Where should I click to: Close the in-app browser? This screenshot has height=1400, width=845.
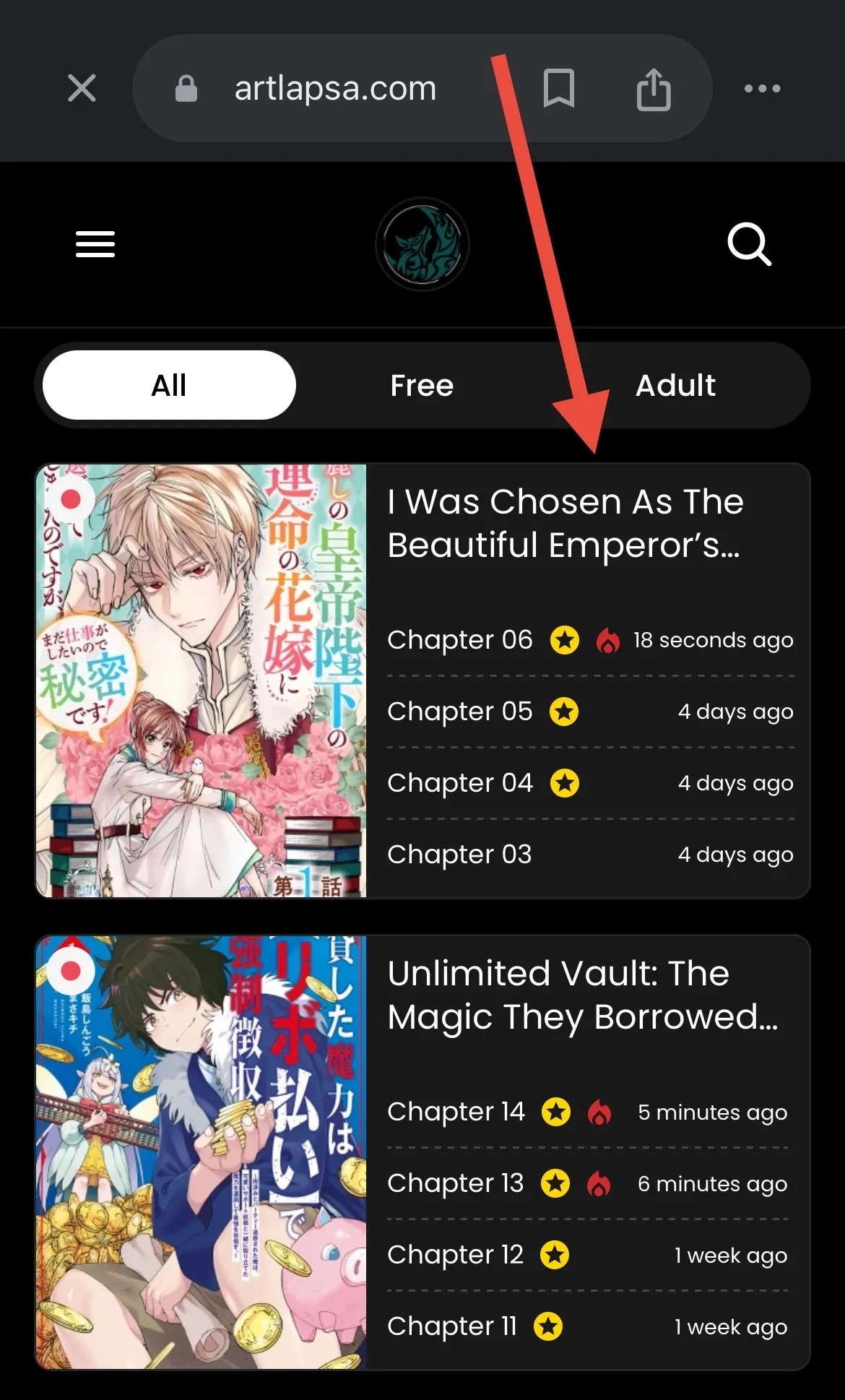click(82, 89)
